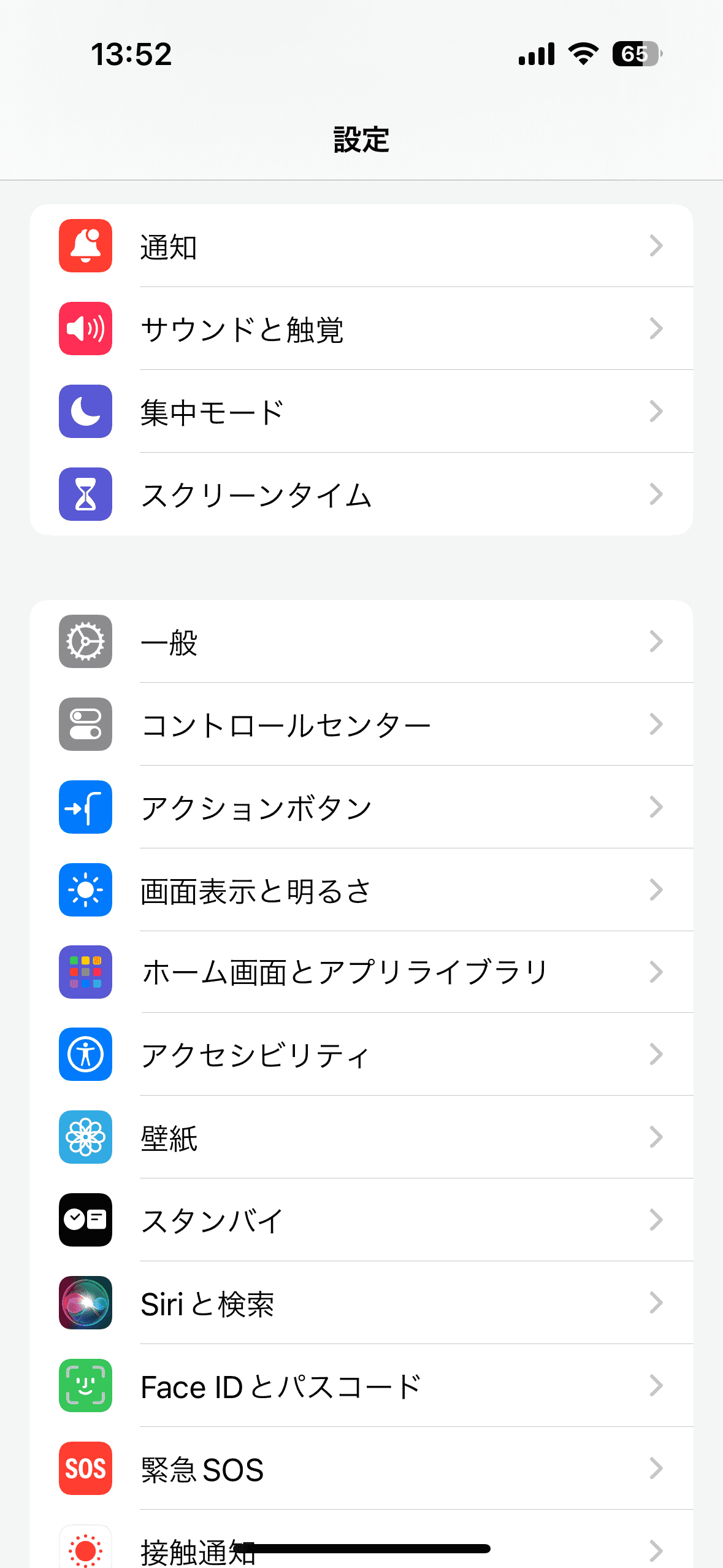The image size is (723, 1568).
Task: Open the ホーム画面とアプリライブラリ grid icon
Action: (85, 973)
